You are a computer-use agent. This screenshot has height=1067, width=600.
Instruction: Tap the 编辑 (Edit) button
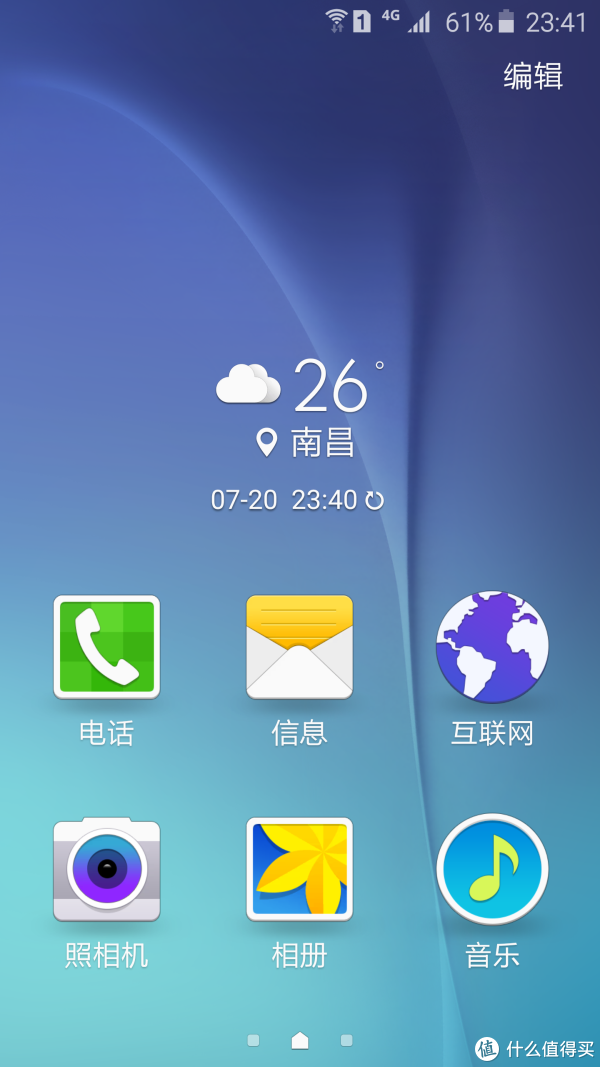point(533,77)
